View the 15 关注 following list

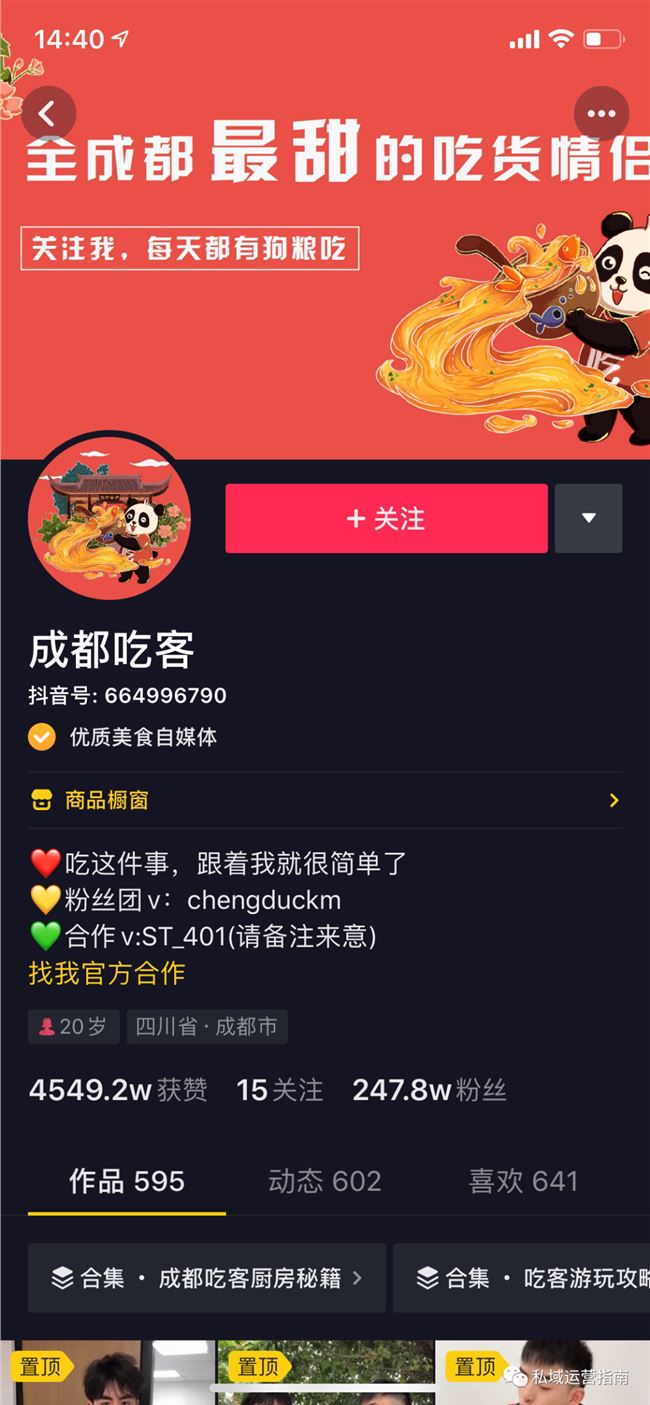tap(280, 1090)
